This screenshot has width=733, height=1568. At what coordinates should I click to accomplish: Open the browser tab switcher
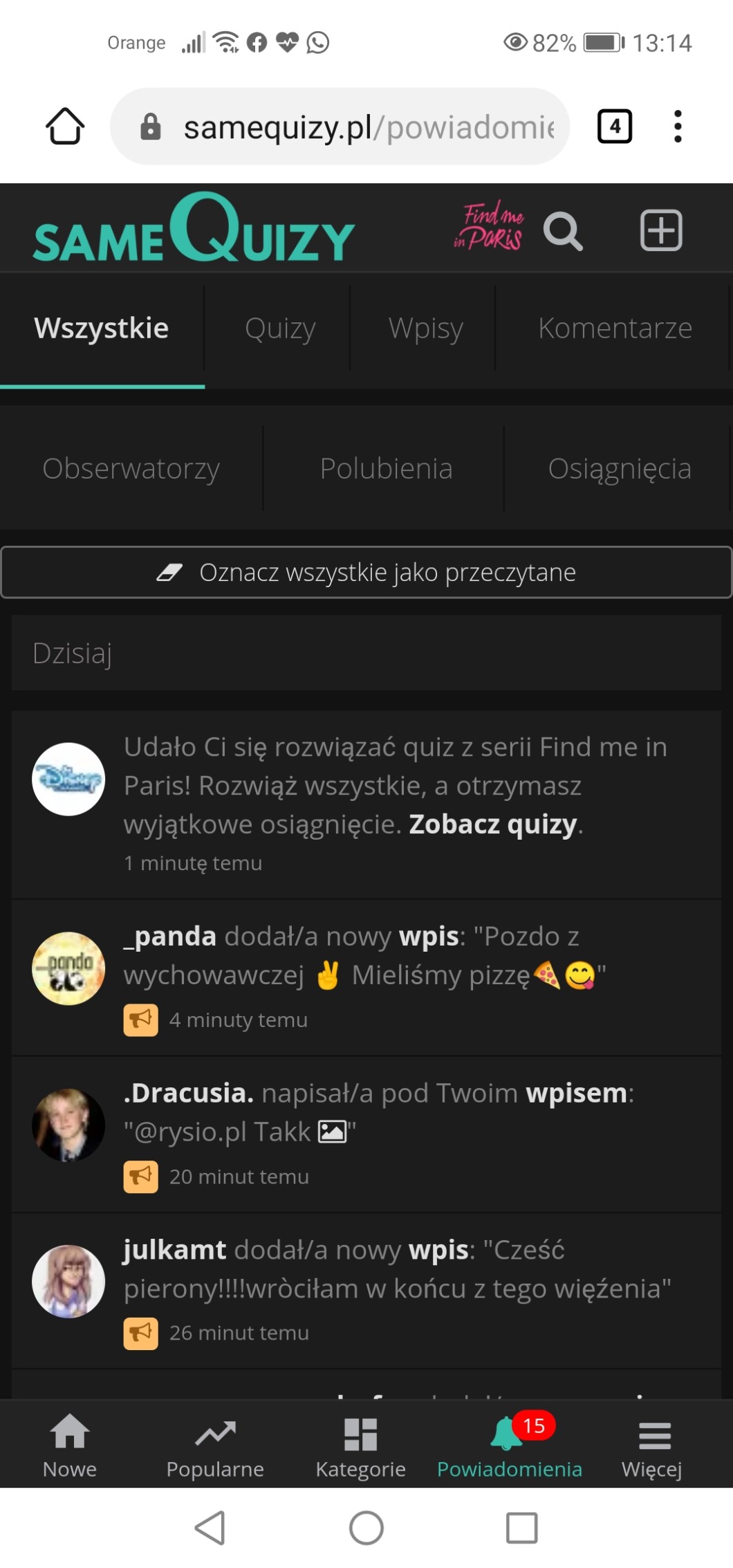[614, 127]
